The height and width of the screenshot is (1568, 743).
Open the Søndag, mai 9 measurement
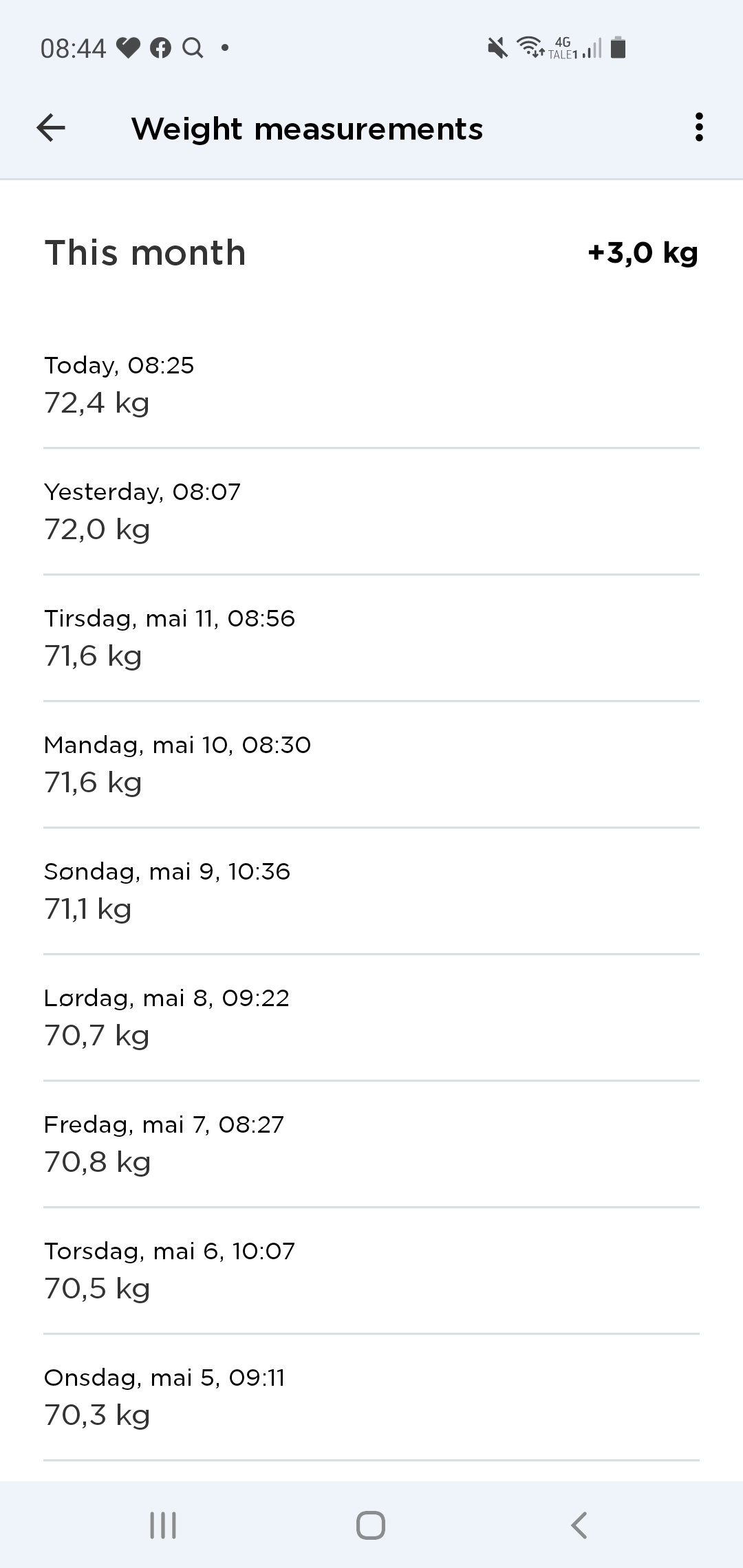pyautogui.click(x=371, y=891)
